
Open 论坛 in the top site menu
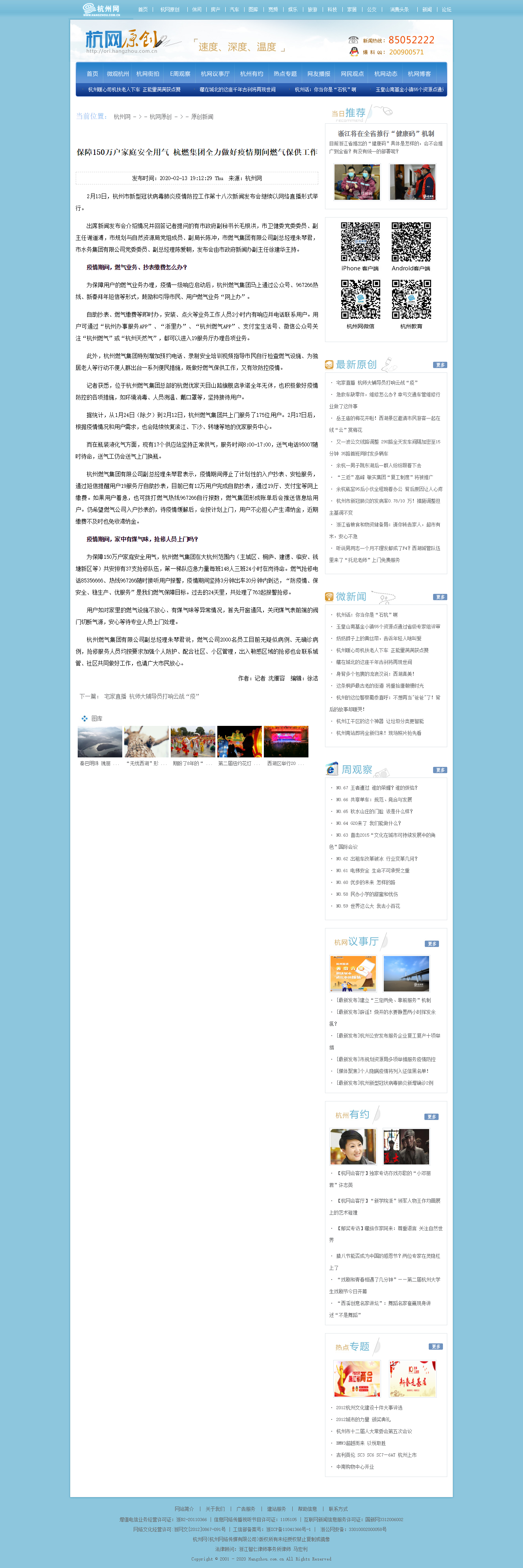point(446,10)
